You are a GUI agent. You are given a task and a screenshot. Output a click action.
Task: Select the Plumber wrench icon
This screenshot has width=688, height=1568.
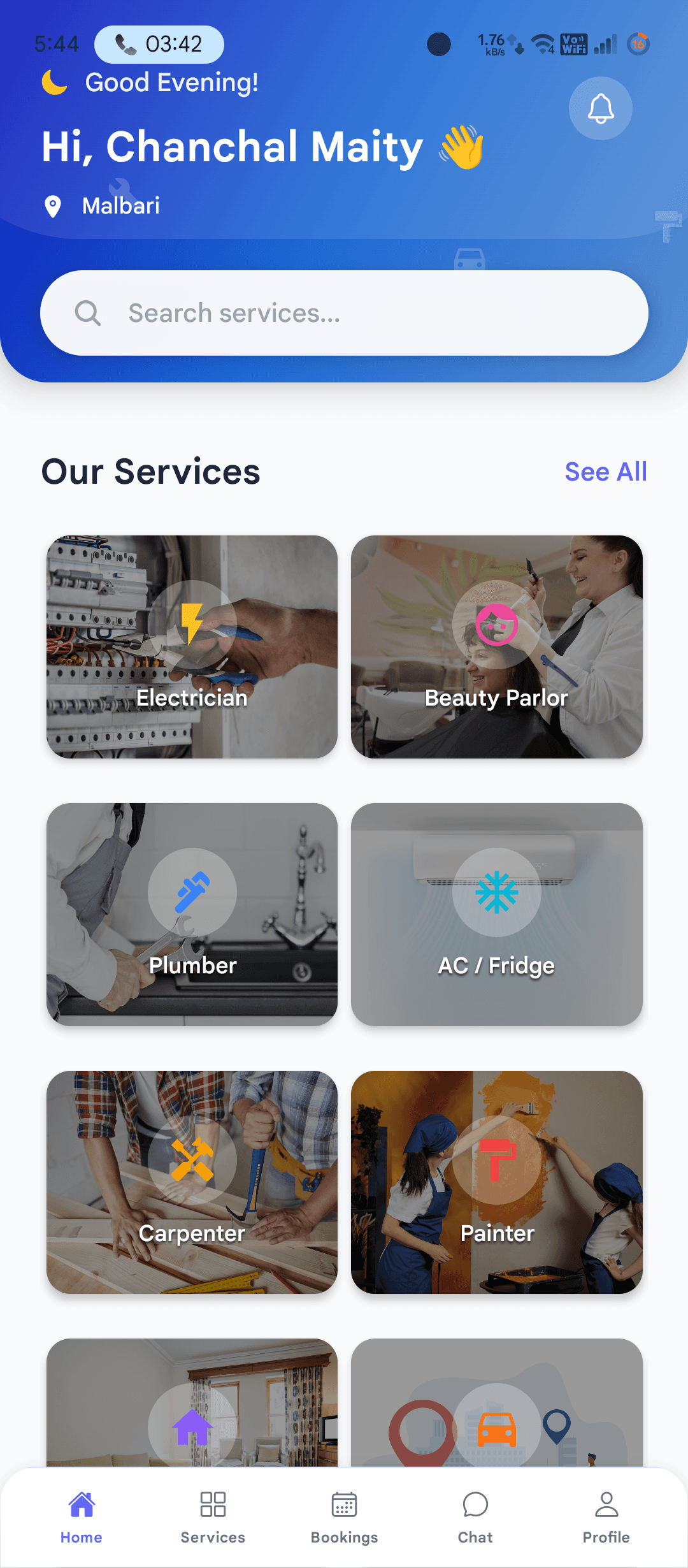pyautogui.click(x=192, y=892)
